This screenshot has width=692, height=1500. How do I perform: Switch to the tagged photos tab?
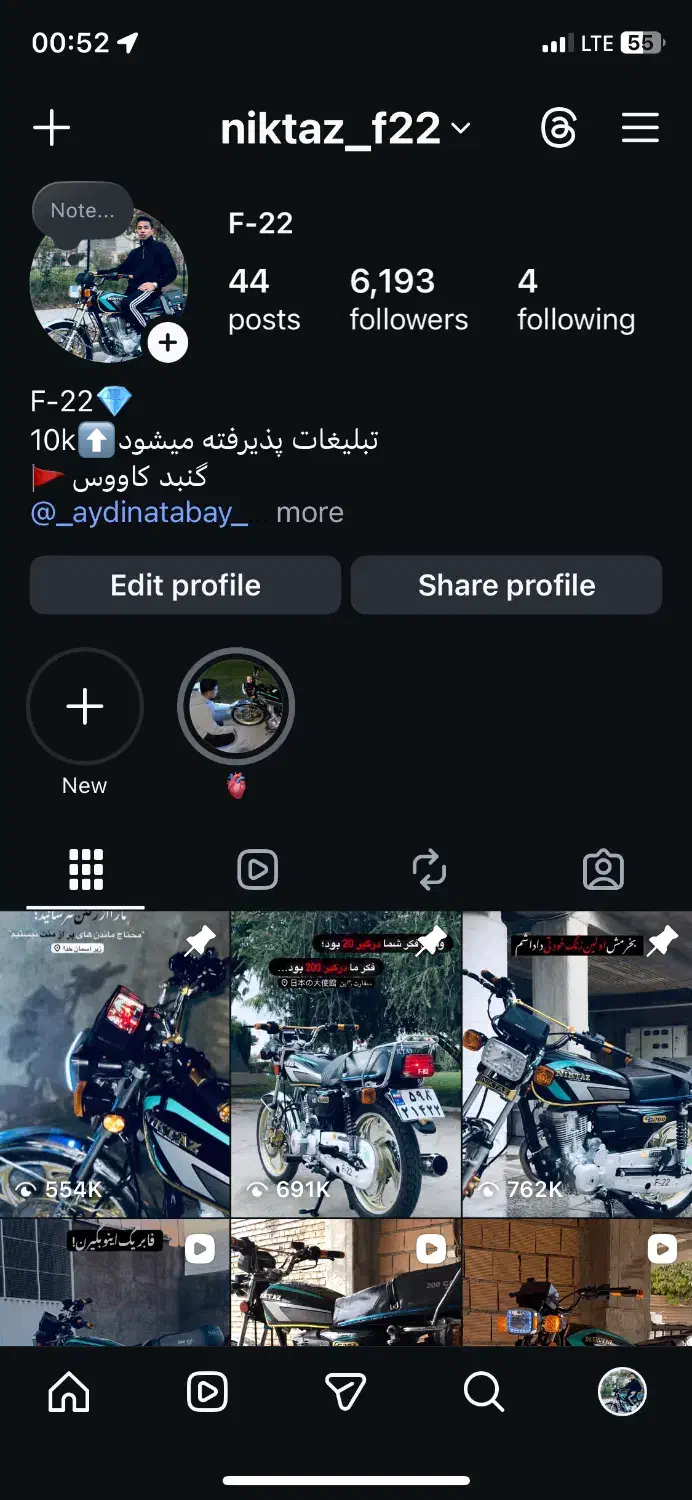coord(603,870)
